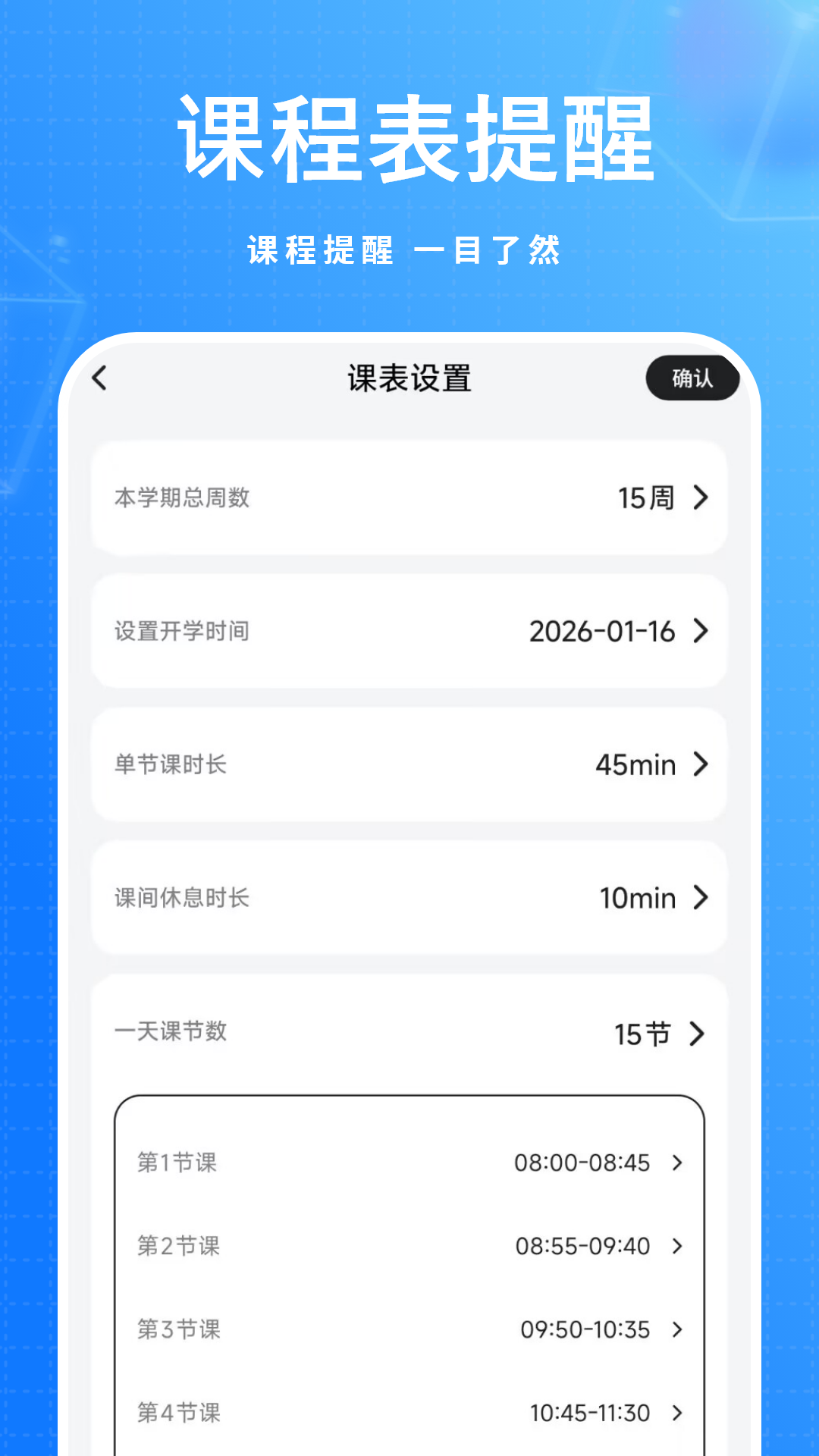Click the back arrow to exit settings
Image resolution: width=819 pixels, height=1456 pixels.
coord(99,378)
